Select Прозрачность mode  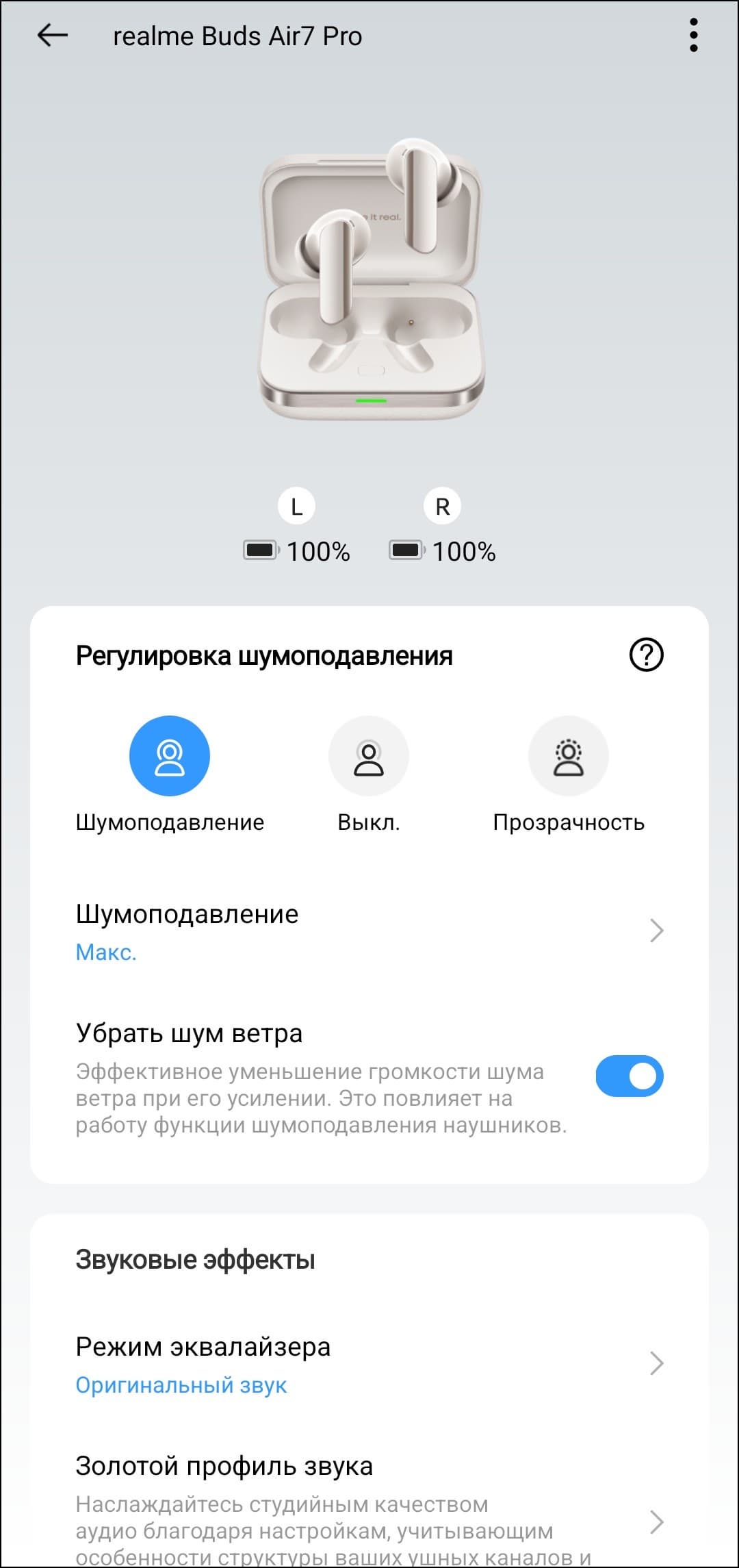click(569, 756)
